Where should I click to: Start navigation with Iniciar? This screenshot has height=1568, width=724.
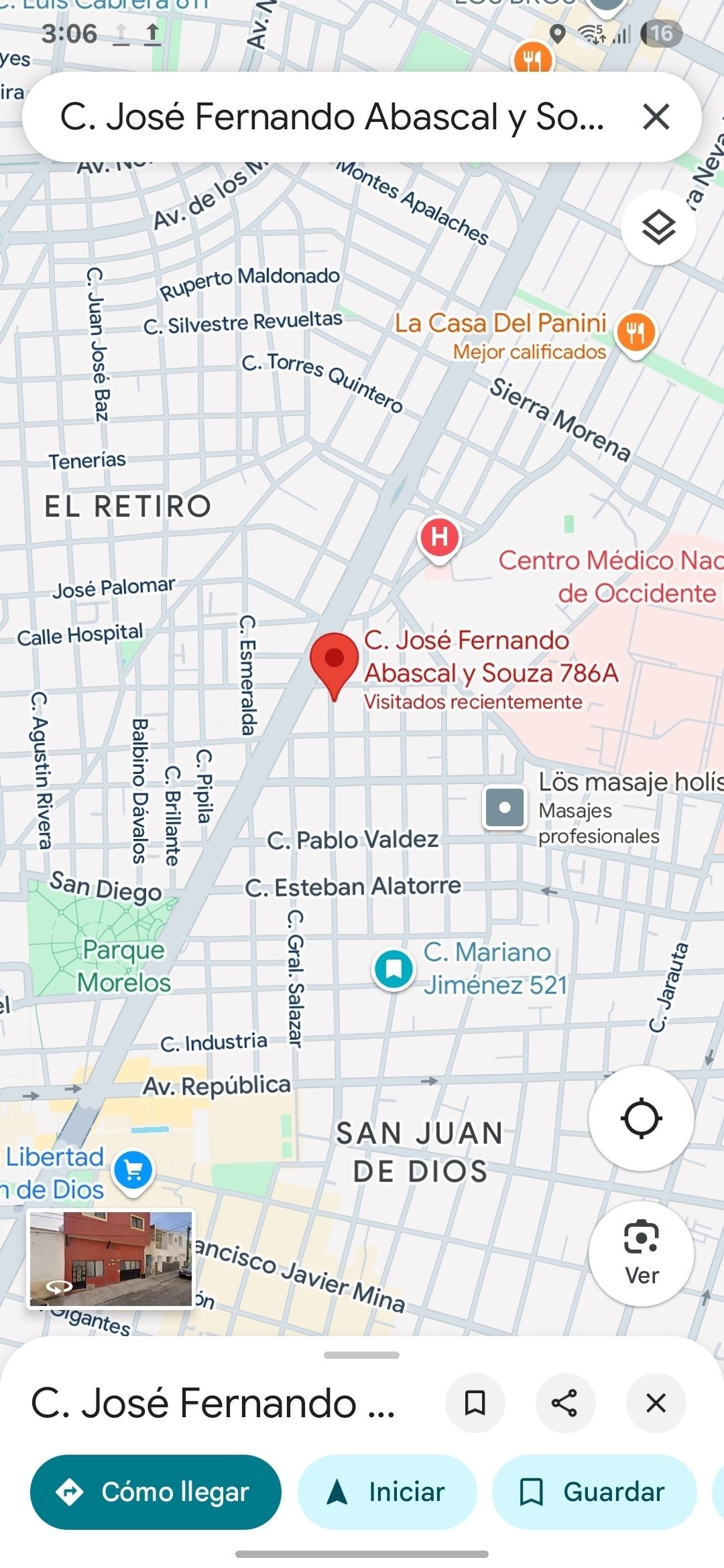387,1492
